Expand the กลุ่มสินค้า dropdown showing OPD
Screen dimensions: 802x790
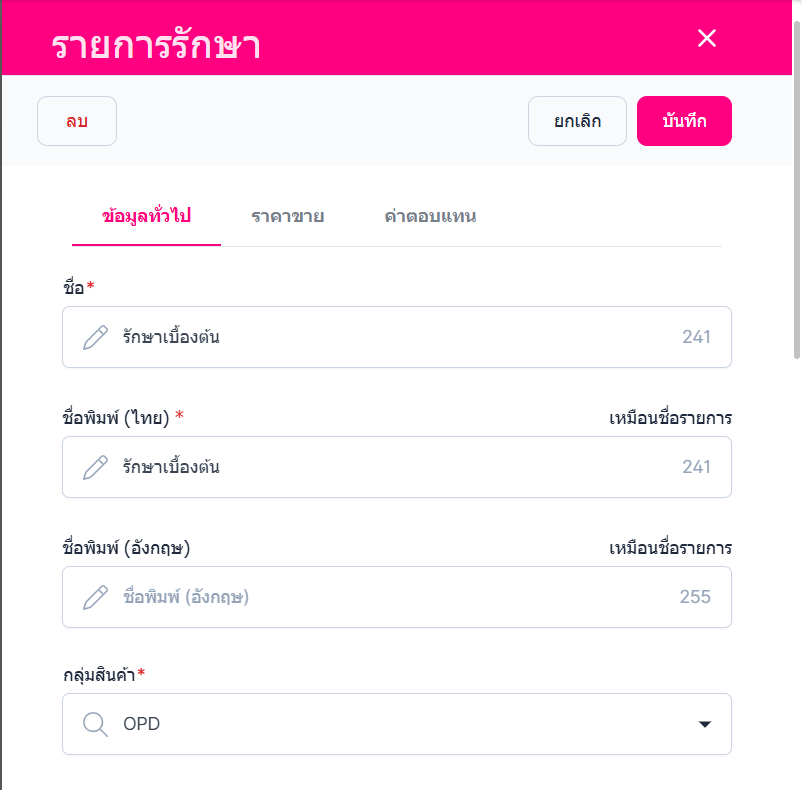(396, 724)
